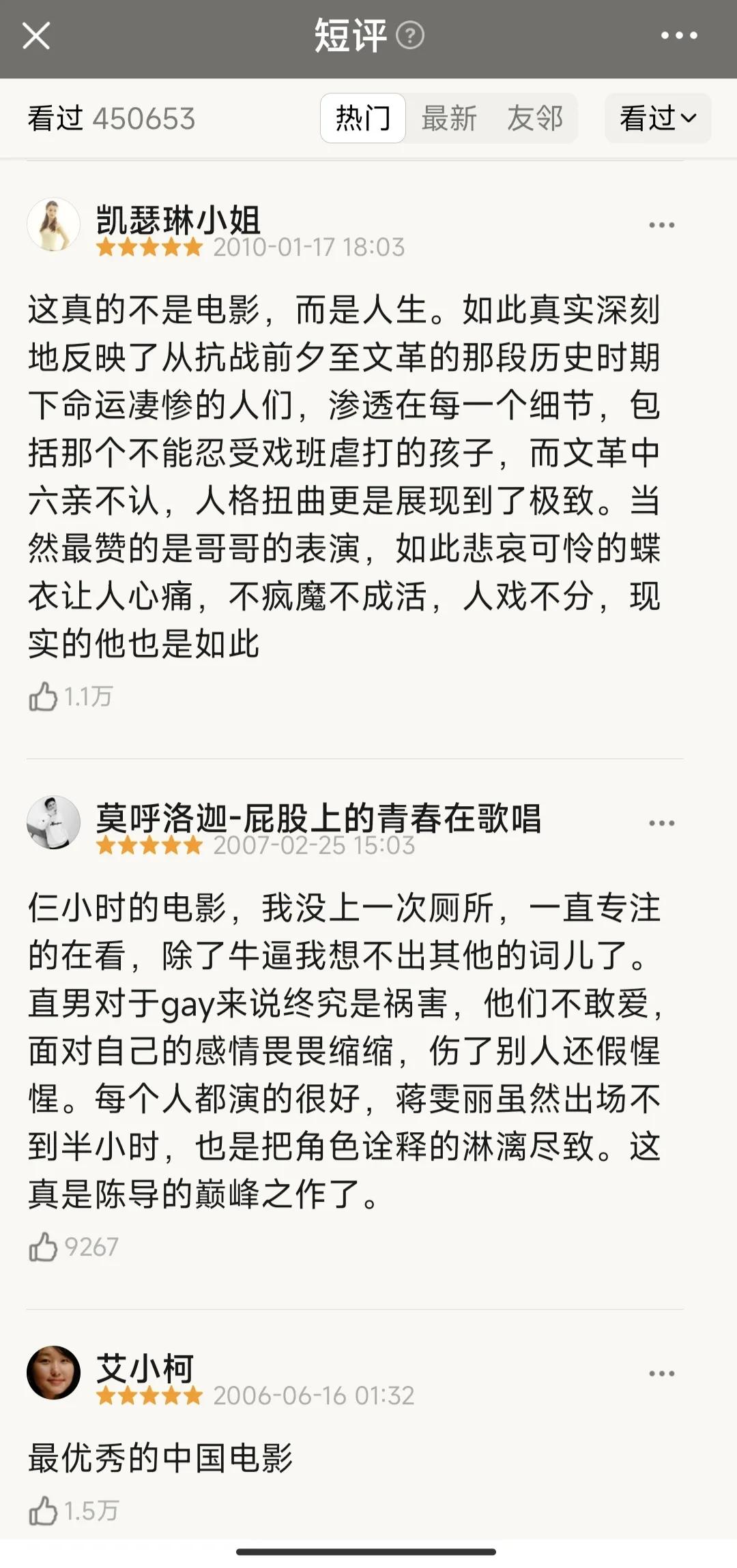Switch to the 友邻 tab
Image resolution: width=737 pixels, height=1568 pixels.
pyautogui.click(x=535, y=118)
